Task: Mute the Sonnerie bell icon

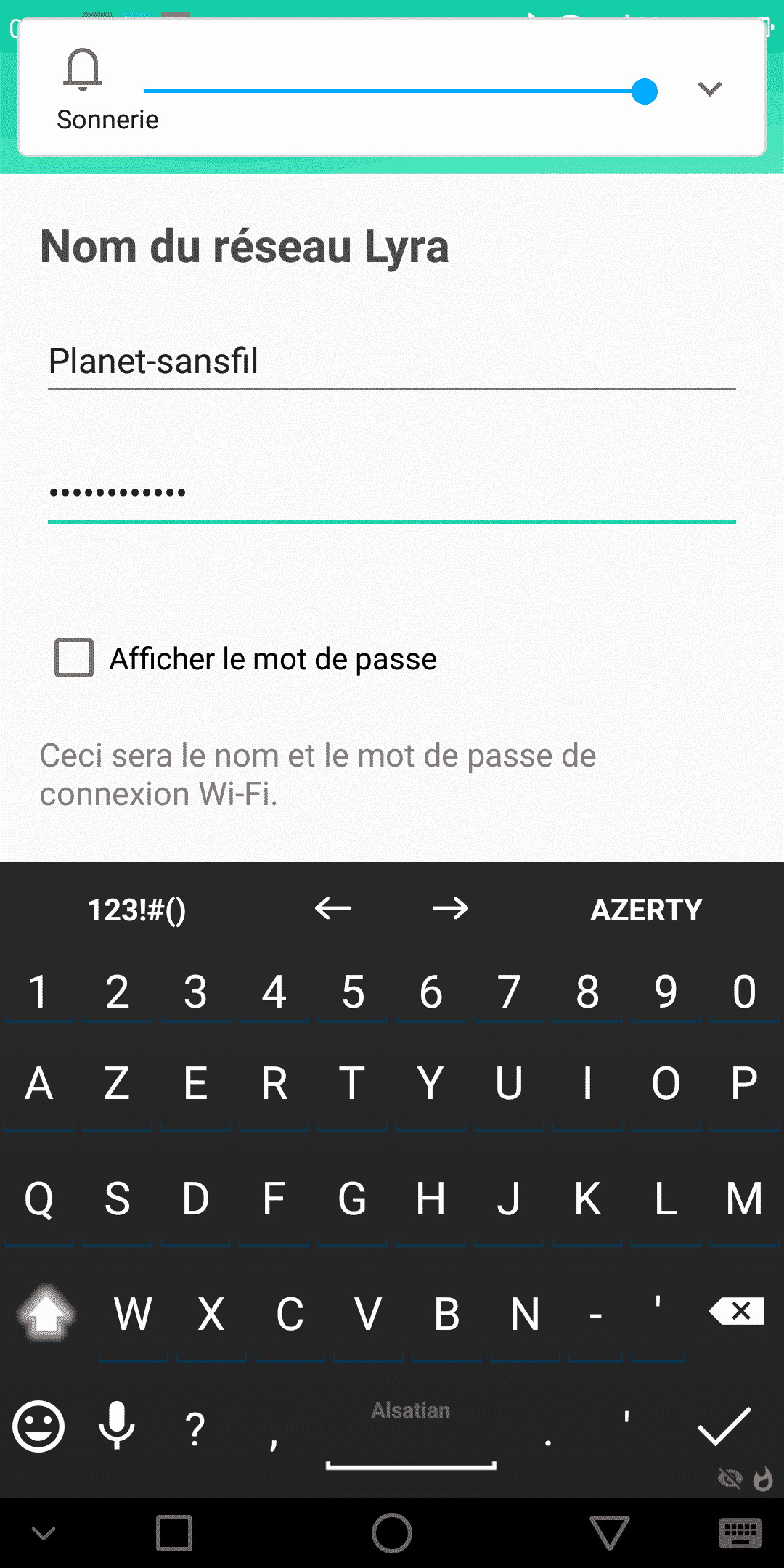Action: point(83,70)
